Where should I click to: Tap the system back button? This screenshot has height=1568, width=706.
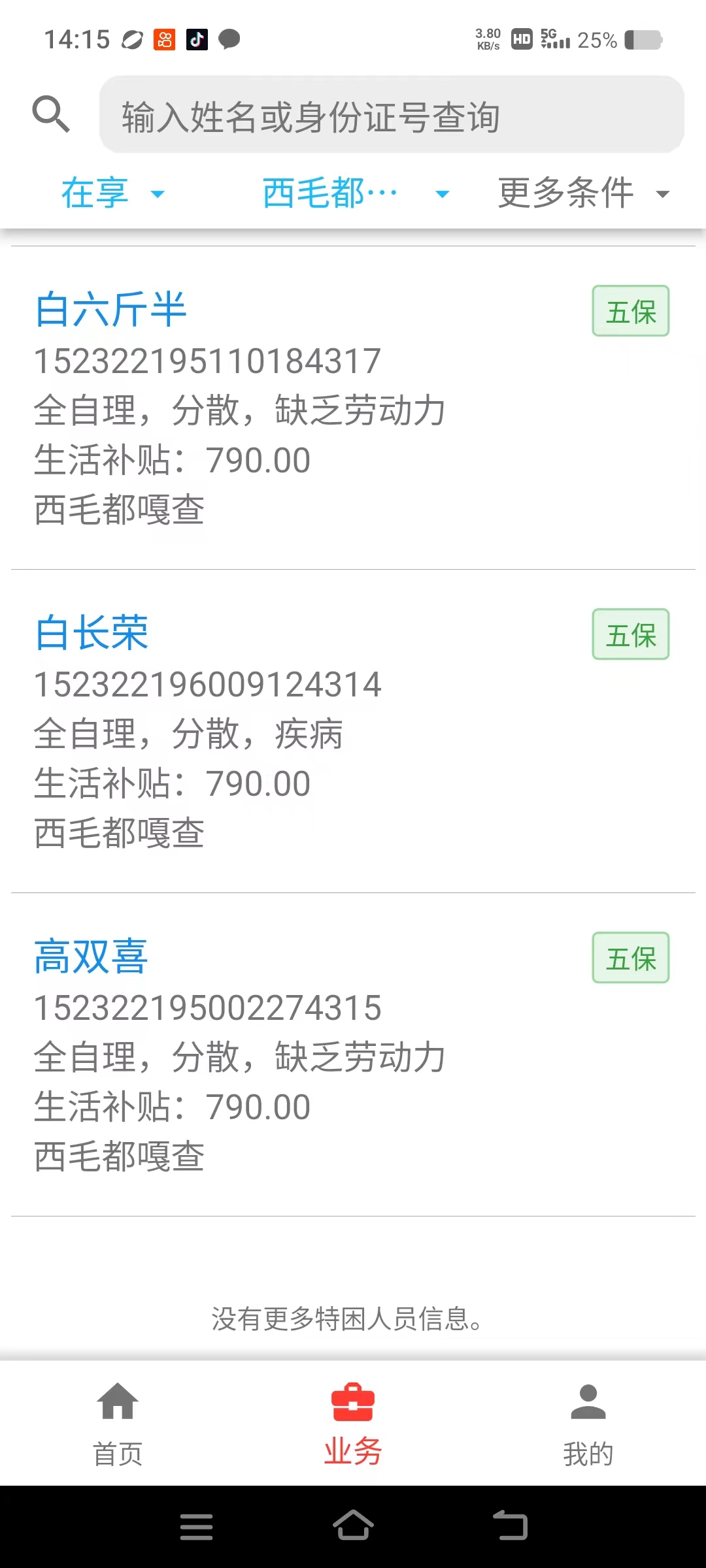(x=511, y=1525)
